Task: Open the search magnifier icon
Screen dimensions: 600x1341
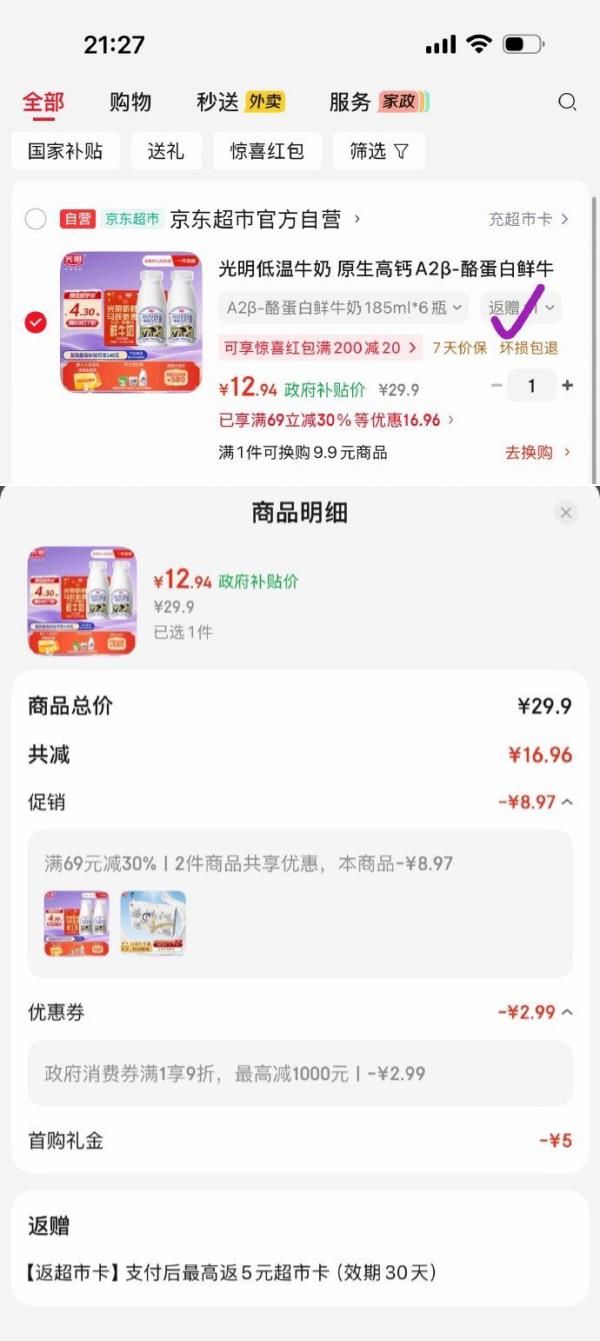Action: tap(567, 102)
